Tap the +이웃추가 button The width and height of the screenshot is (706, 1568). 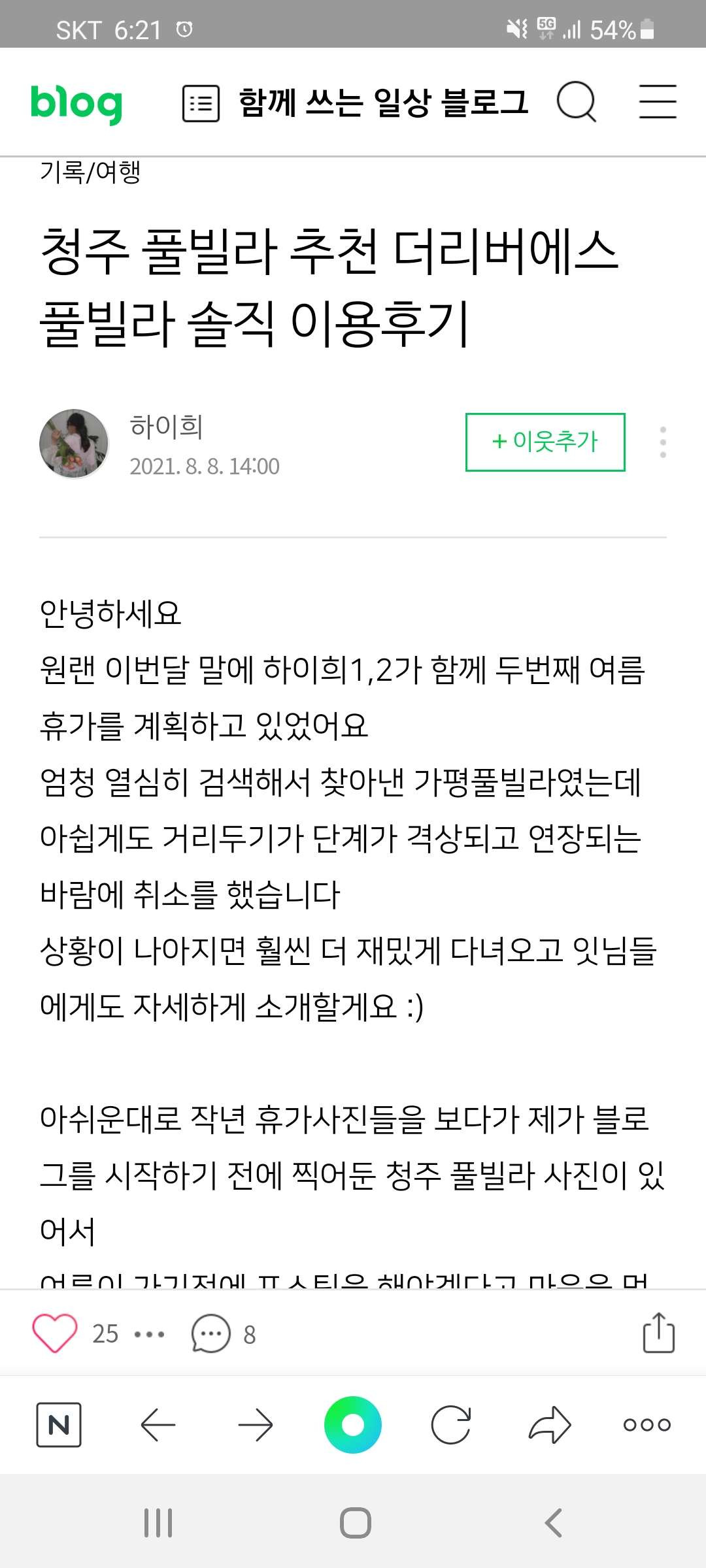pos(545,442)
